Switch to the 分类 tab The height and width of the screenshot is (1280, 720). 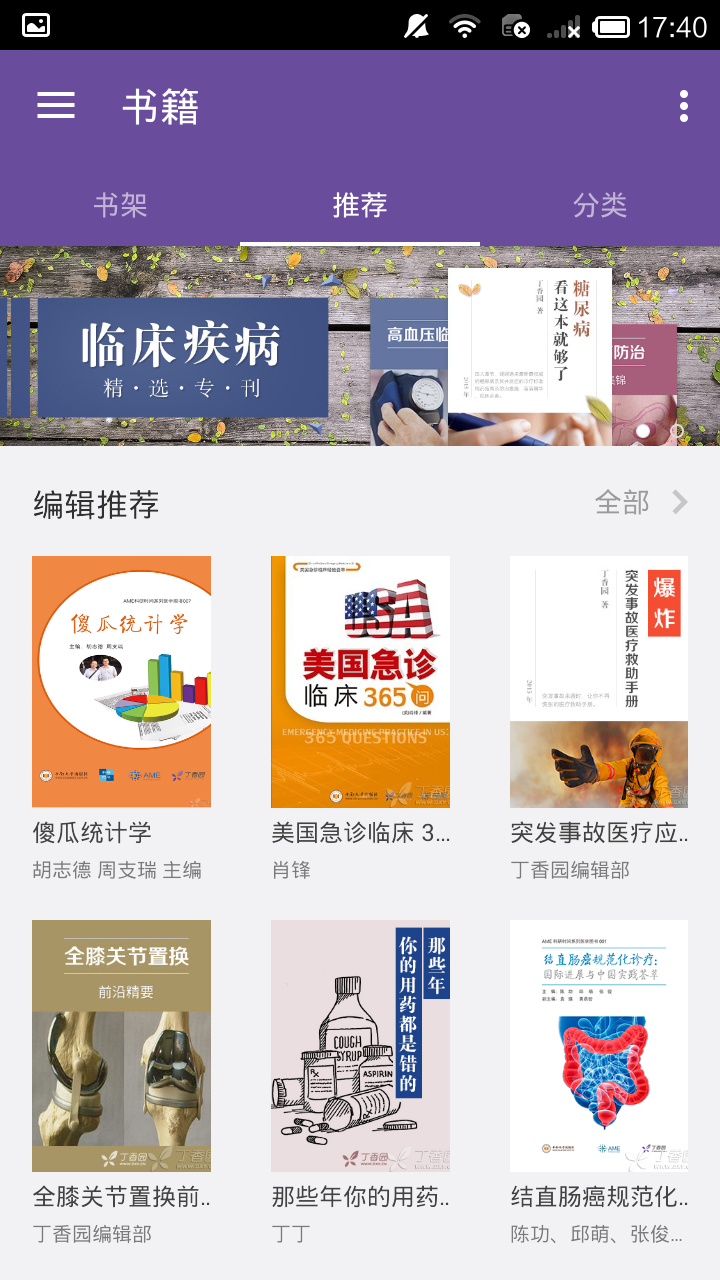pos(600,206)
